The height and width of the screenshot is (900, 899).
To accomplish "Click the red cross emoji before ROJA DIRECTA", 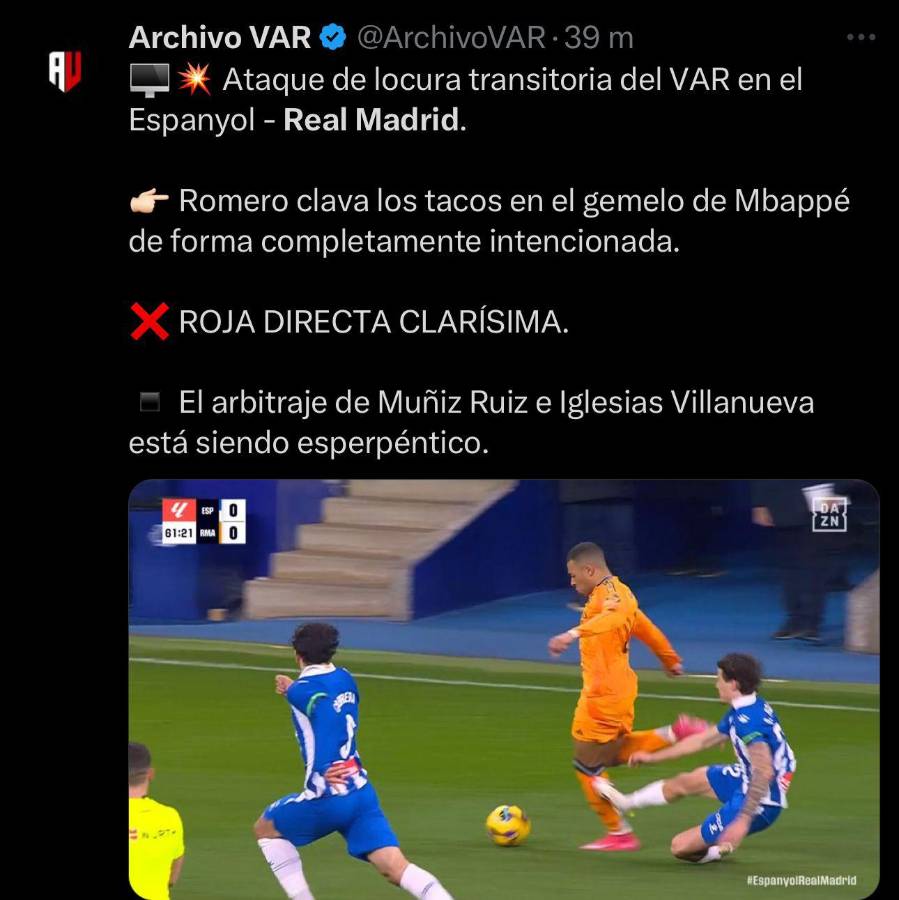I will pyautogui.click(x=150, y=320).
